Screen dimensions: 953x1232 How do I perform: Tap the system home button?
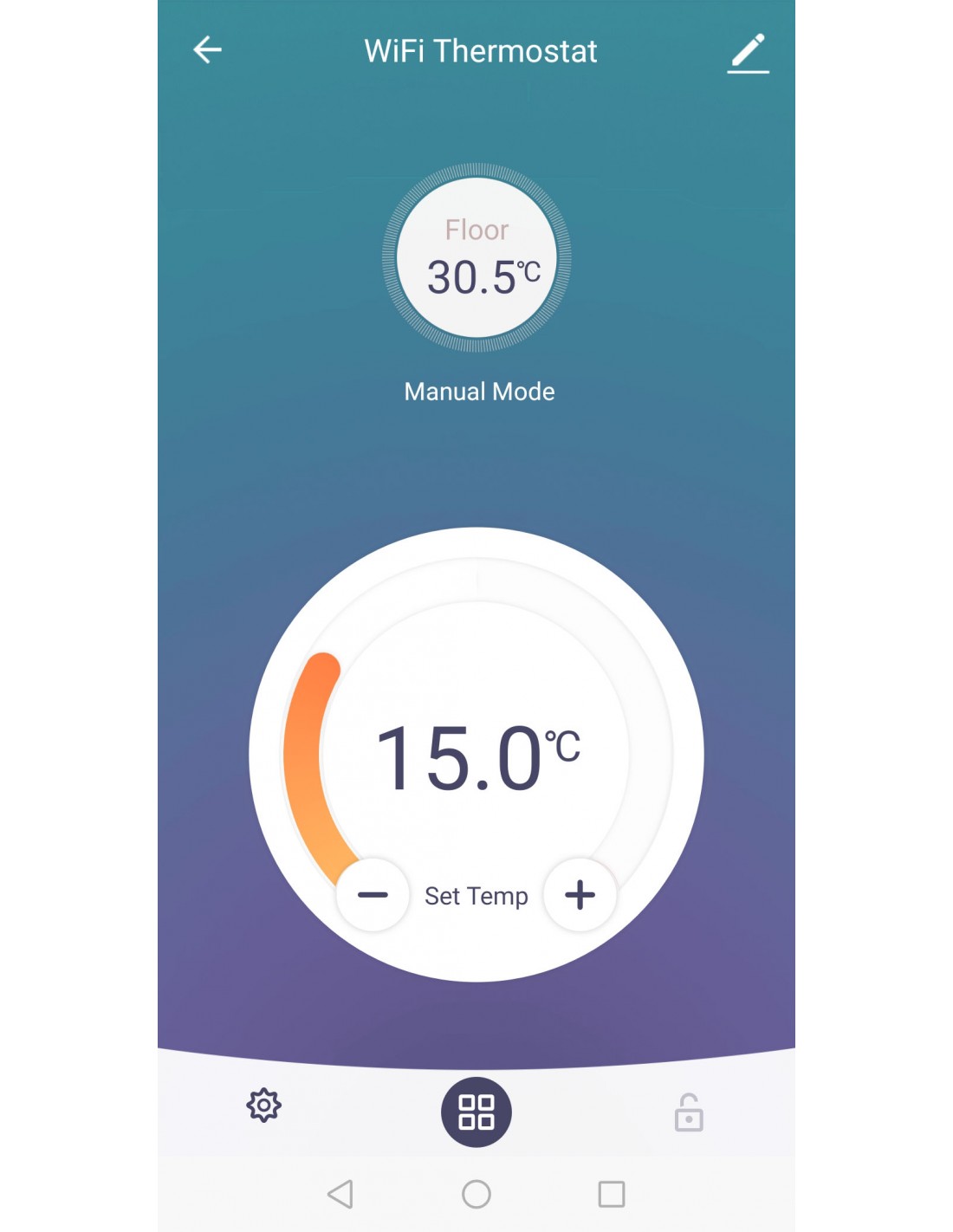[476, 1194]
